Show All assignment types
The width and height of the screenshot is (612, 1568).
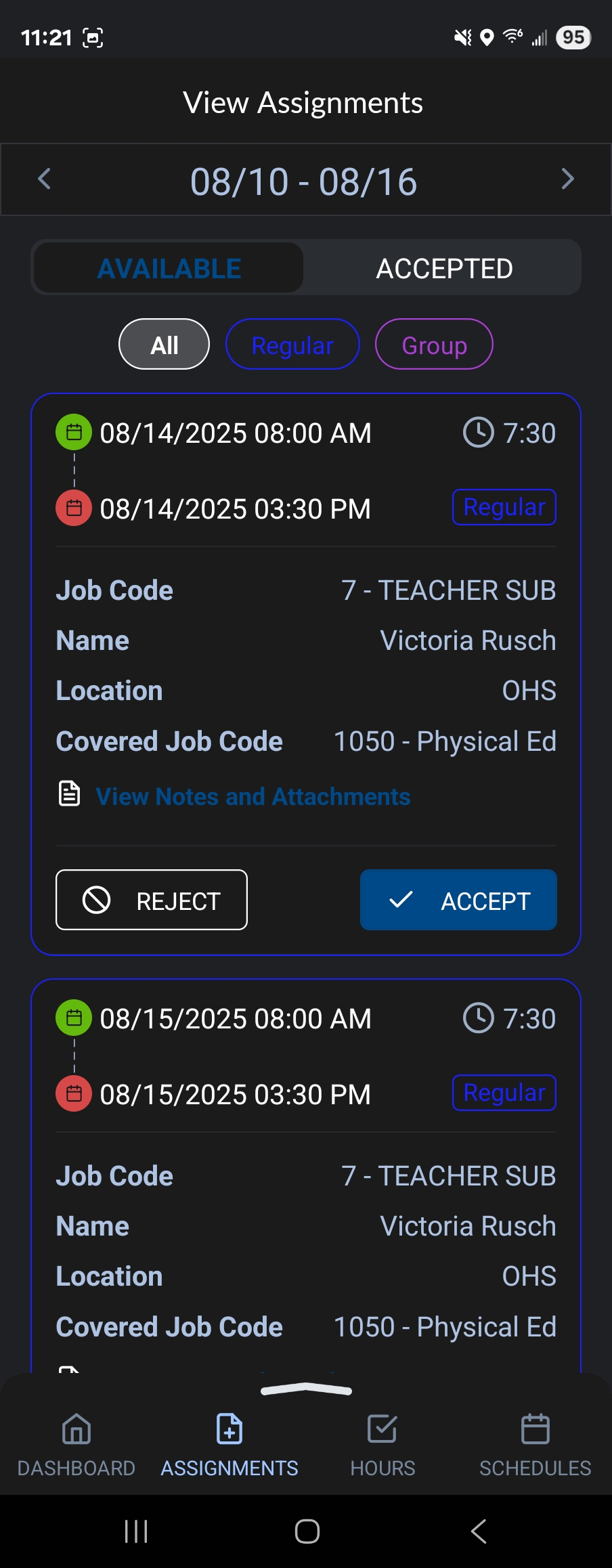(165, 345)
